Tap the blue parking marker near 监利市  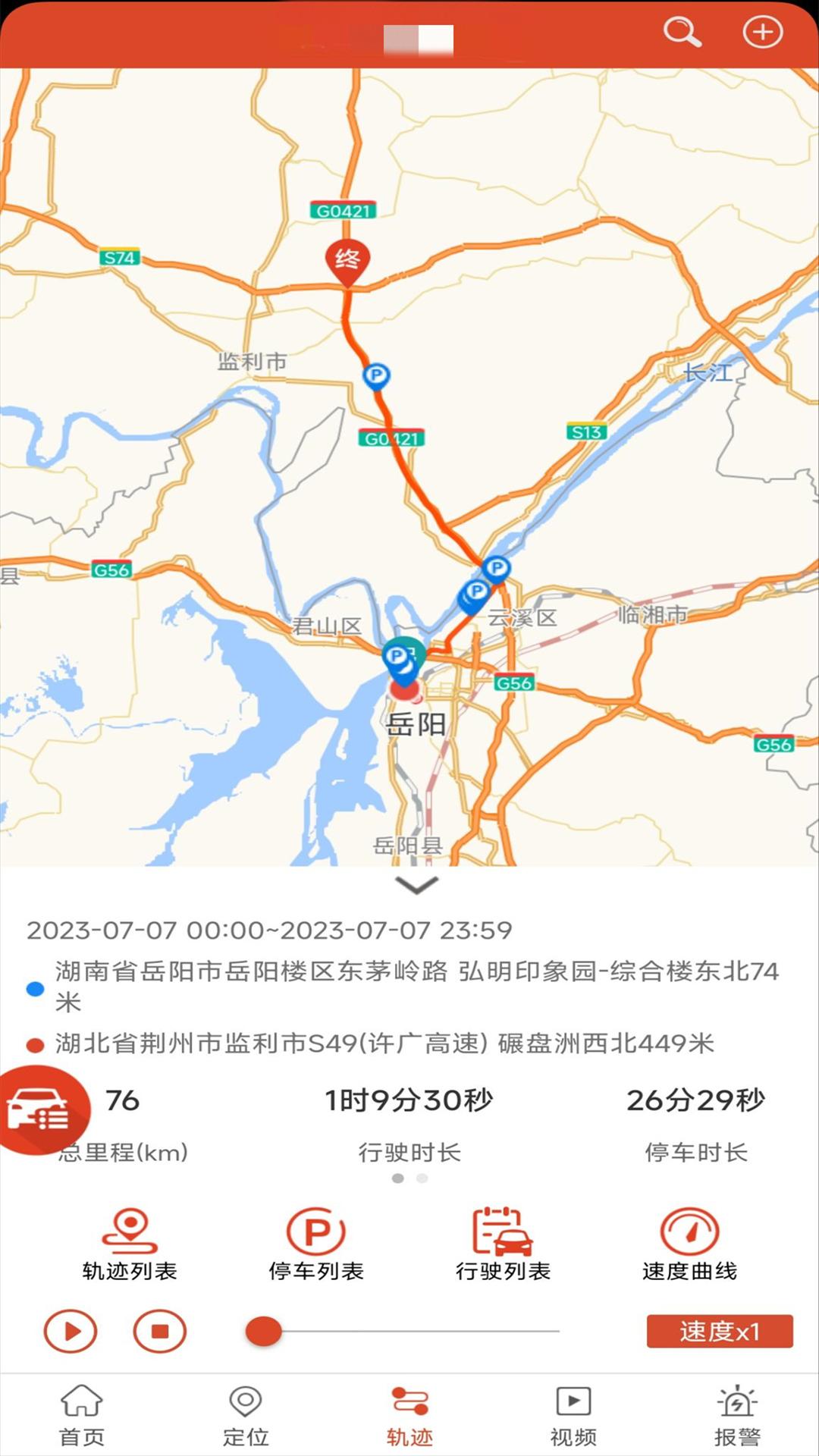(x=375, y=375)
